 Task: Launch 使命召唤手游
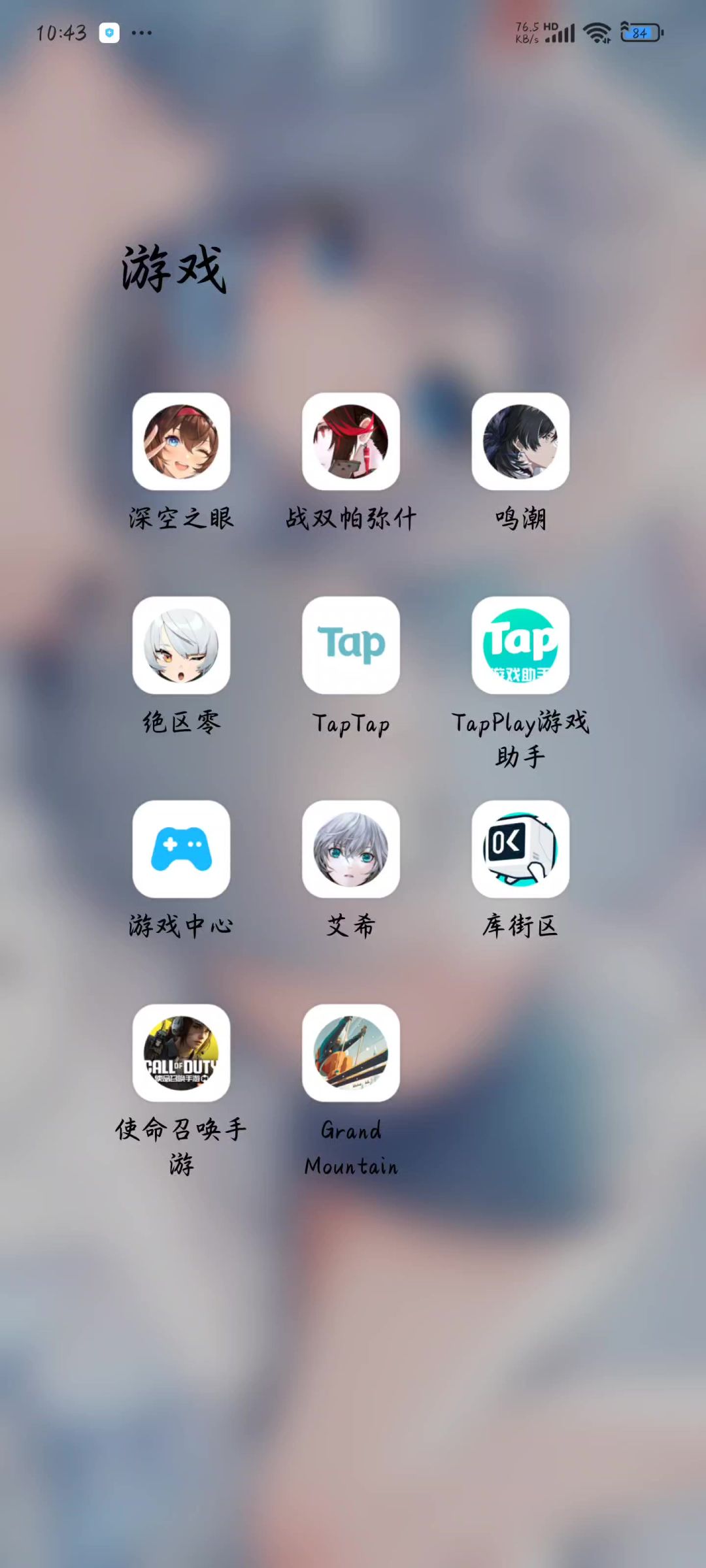pyautogui.click(x=181, y=1053)
